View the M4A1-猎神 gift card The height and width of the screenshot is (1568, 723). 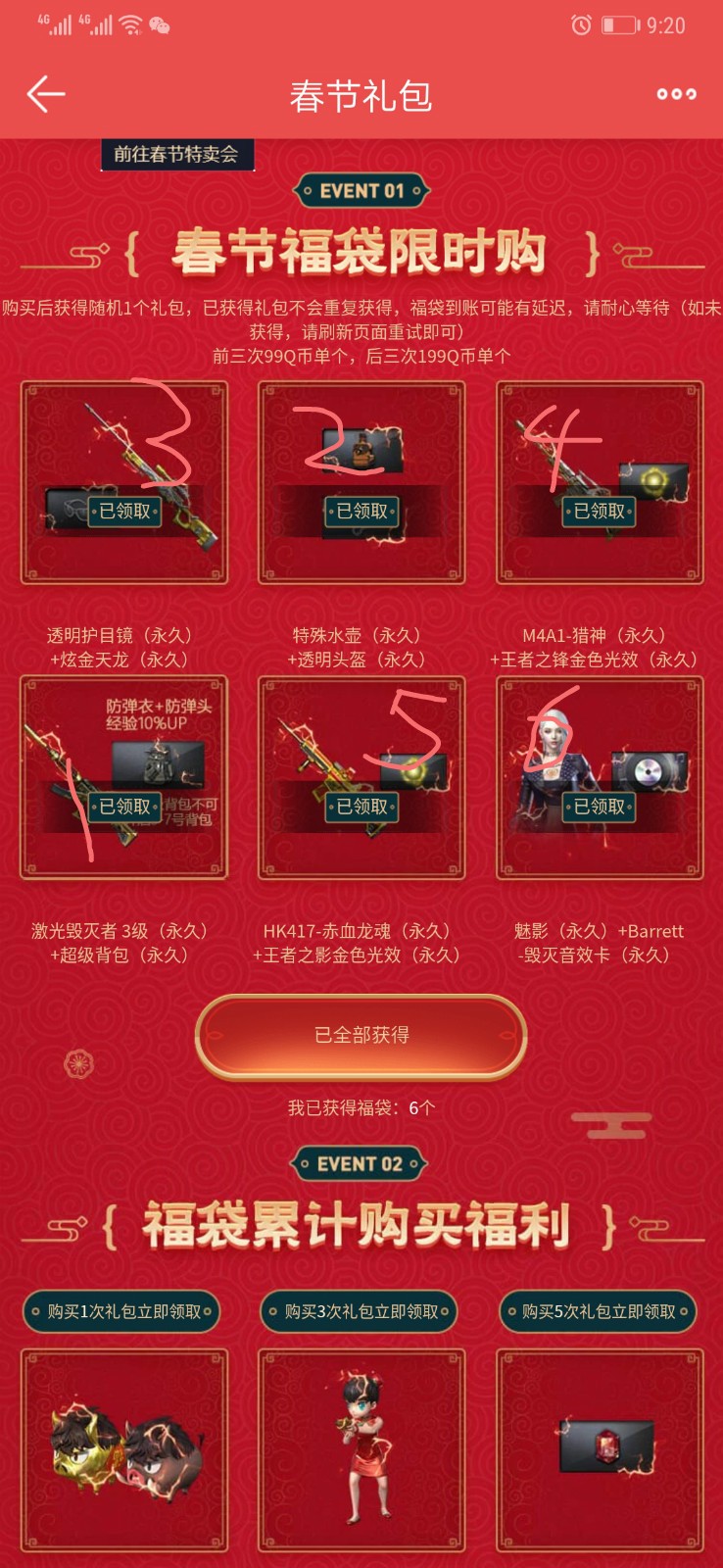600,482
